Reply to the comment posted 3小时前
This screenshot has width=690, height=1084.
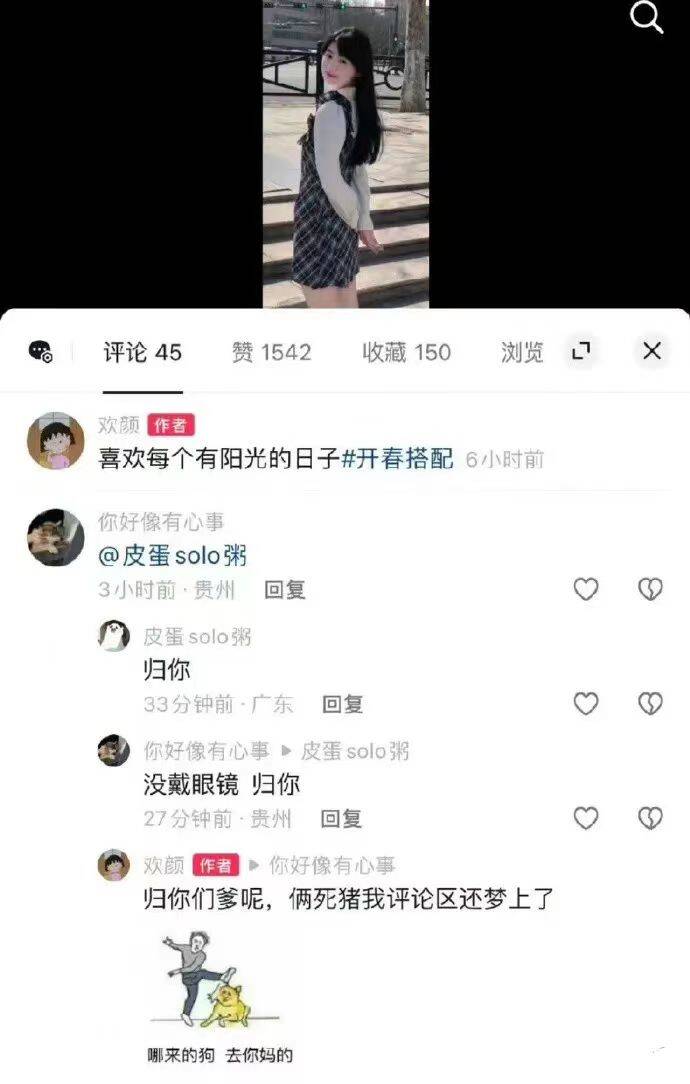coord(284,590)
